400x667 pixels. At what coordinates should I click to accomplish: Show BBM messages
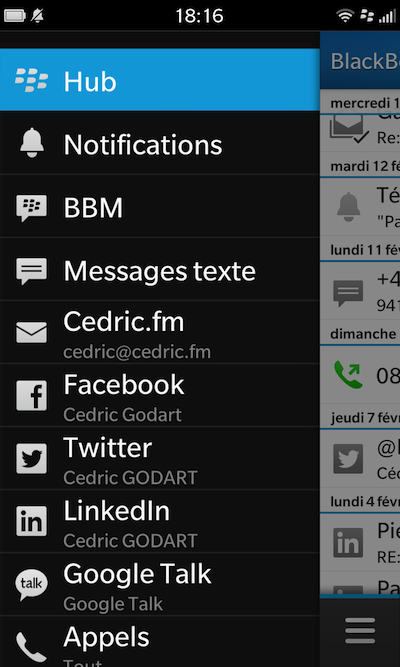160,206
